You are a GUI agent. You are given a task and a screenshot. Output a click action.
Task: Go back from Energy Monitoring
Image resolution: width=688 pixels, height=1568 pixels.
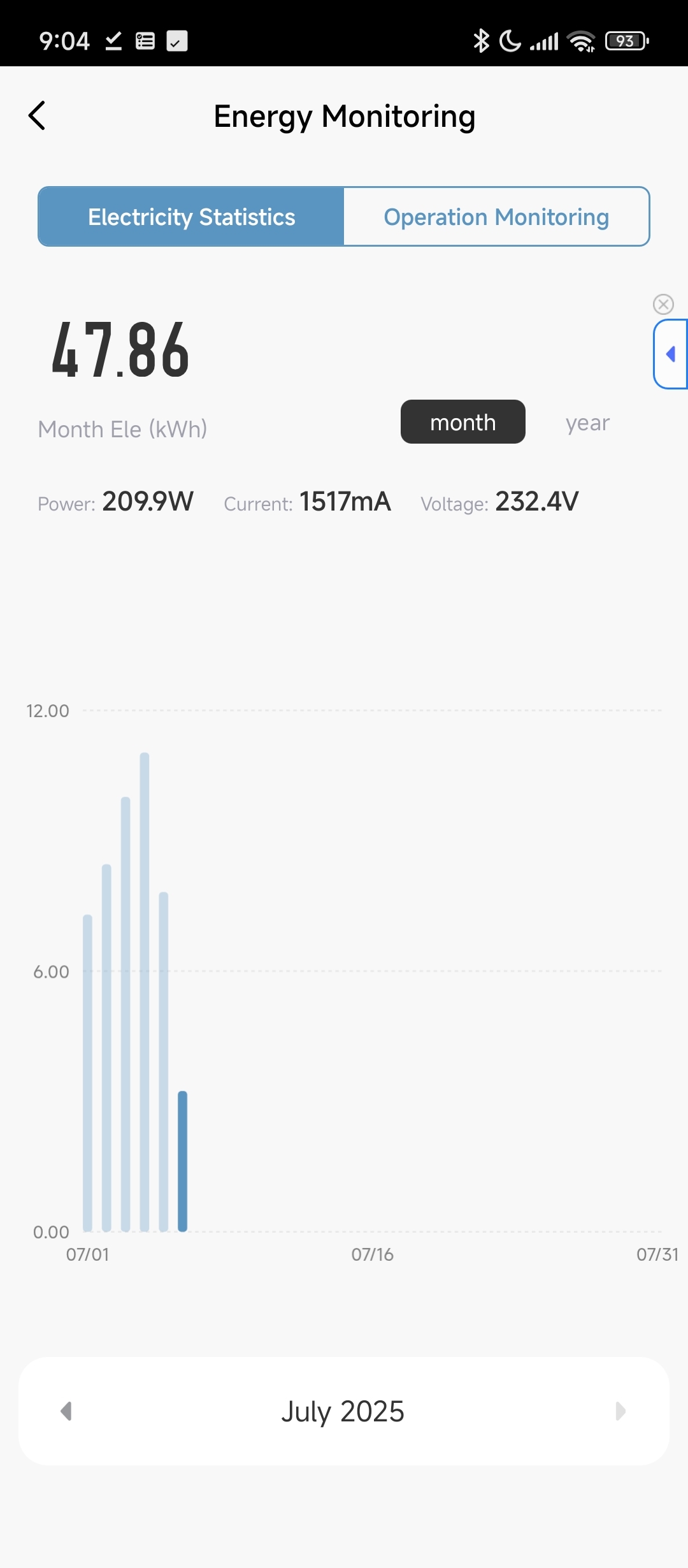[x=37, y=115]
